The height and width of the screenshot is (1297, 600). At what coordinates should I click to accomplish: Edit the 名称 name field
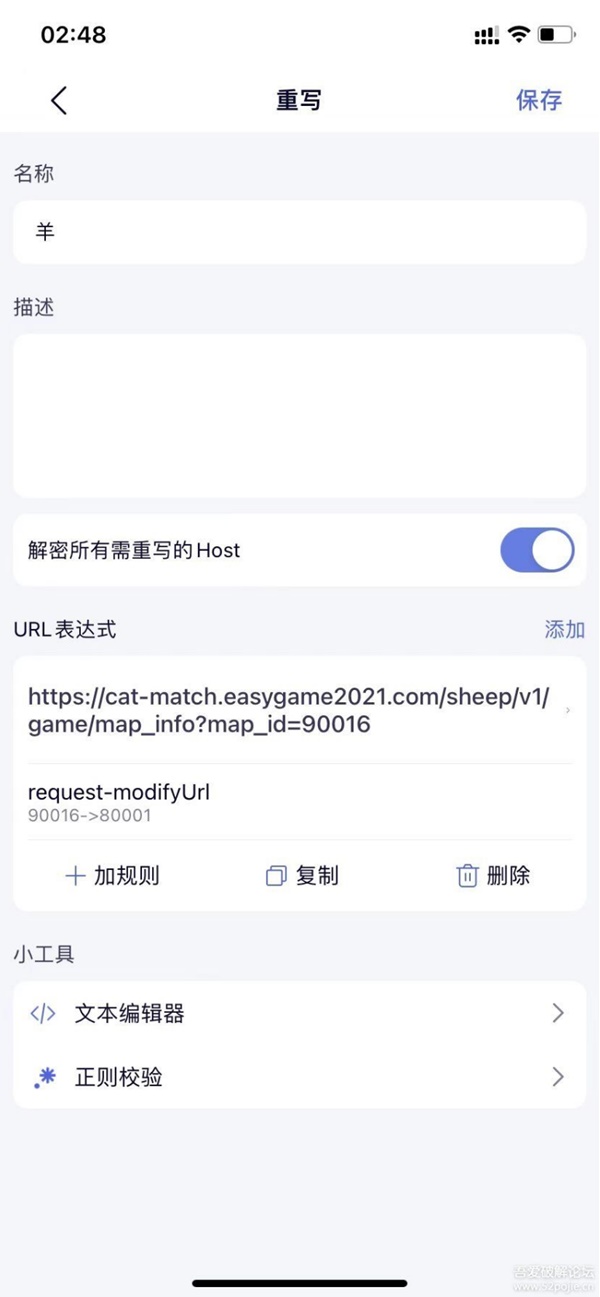click(x=299, y=232)
